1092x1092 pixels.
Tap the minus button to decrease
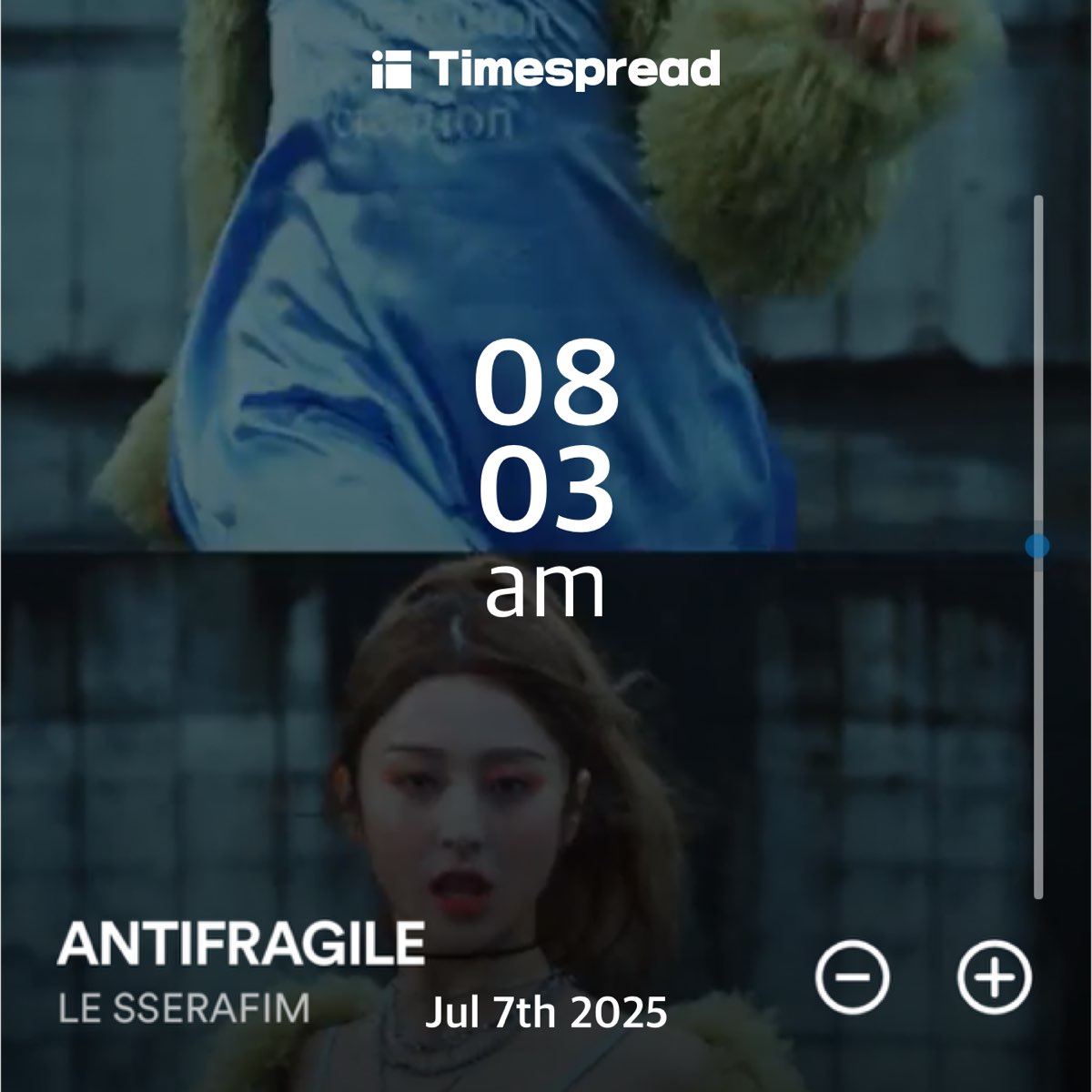(x=853, y=977)
